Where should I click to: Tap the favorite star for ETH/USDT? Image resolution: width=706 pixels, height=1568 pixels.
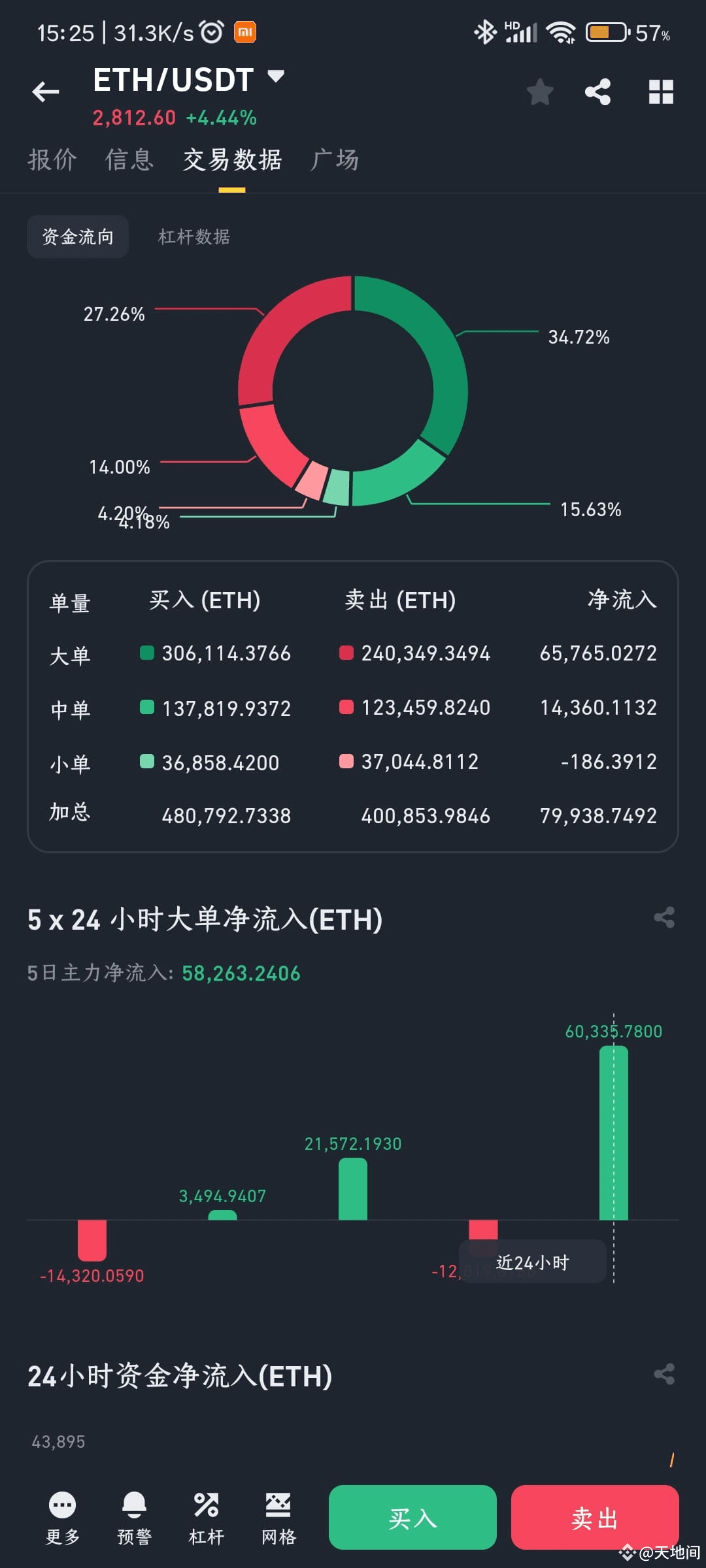coord(541,91)
